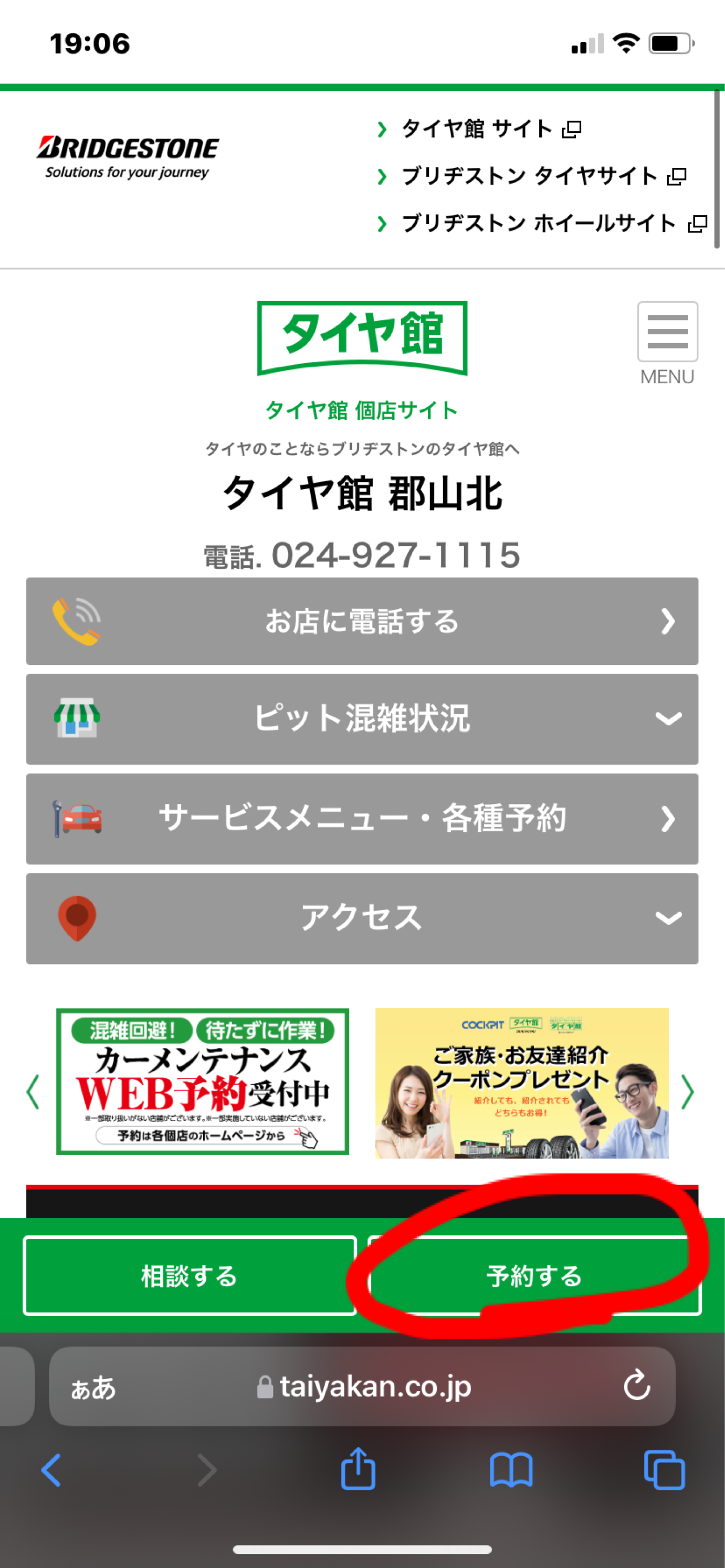Open サービスメニュー・各種予約

click(x=362, y=819)
